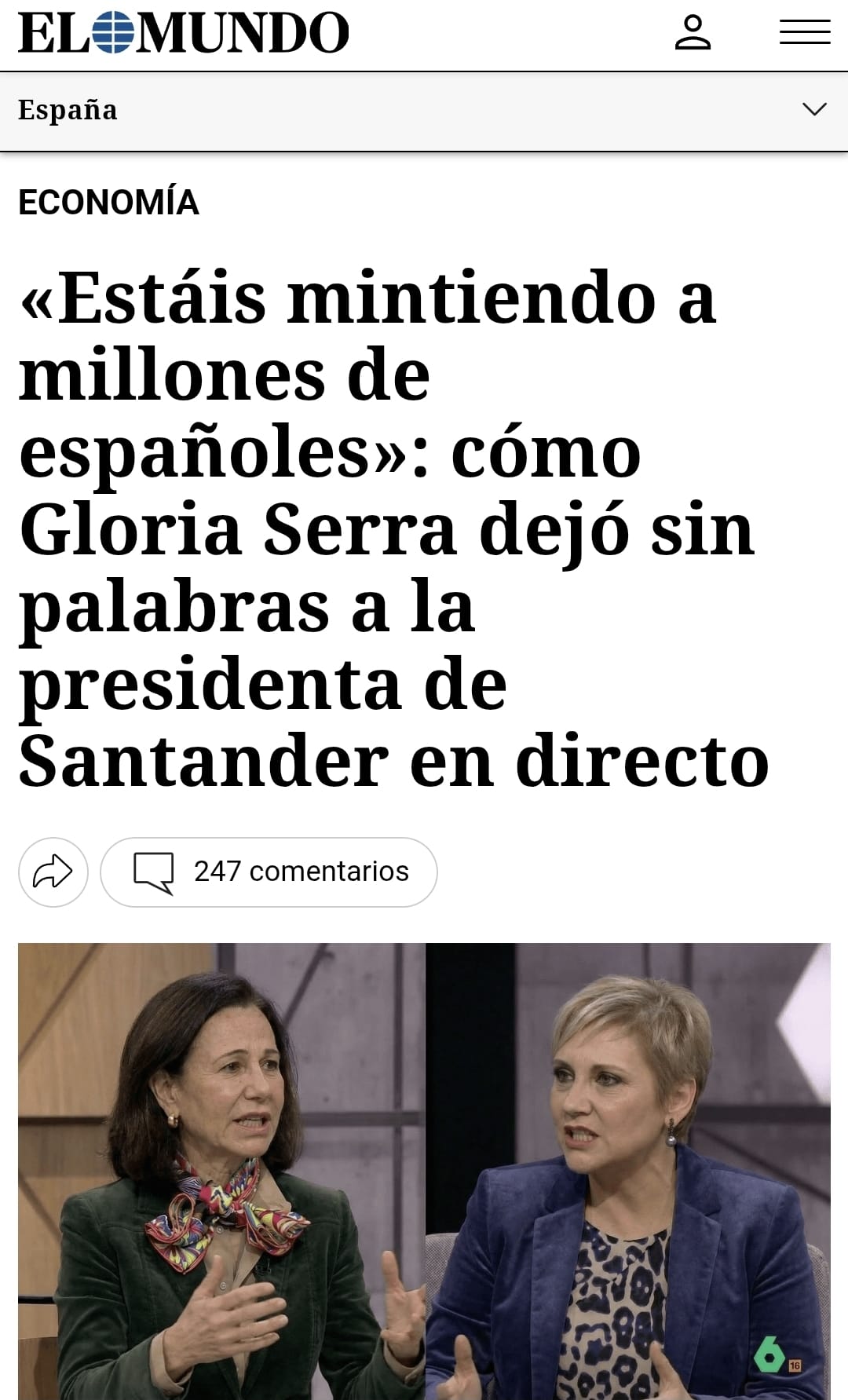
Task: View the 247 comentarios
Action: click(269, 872)
